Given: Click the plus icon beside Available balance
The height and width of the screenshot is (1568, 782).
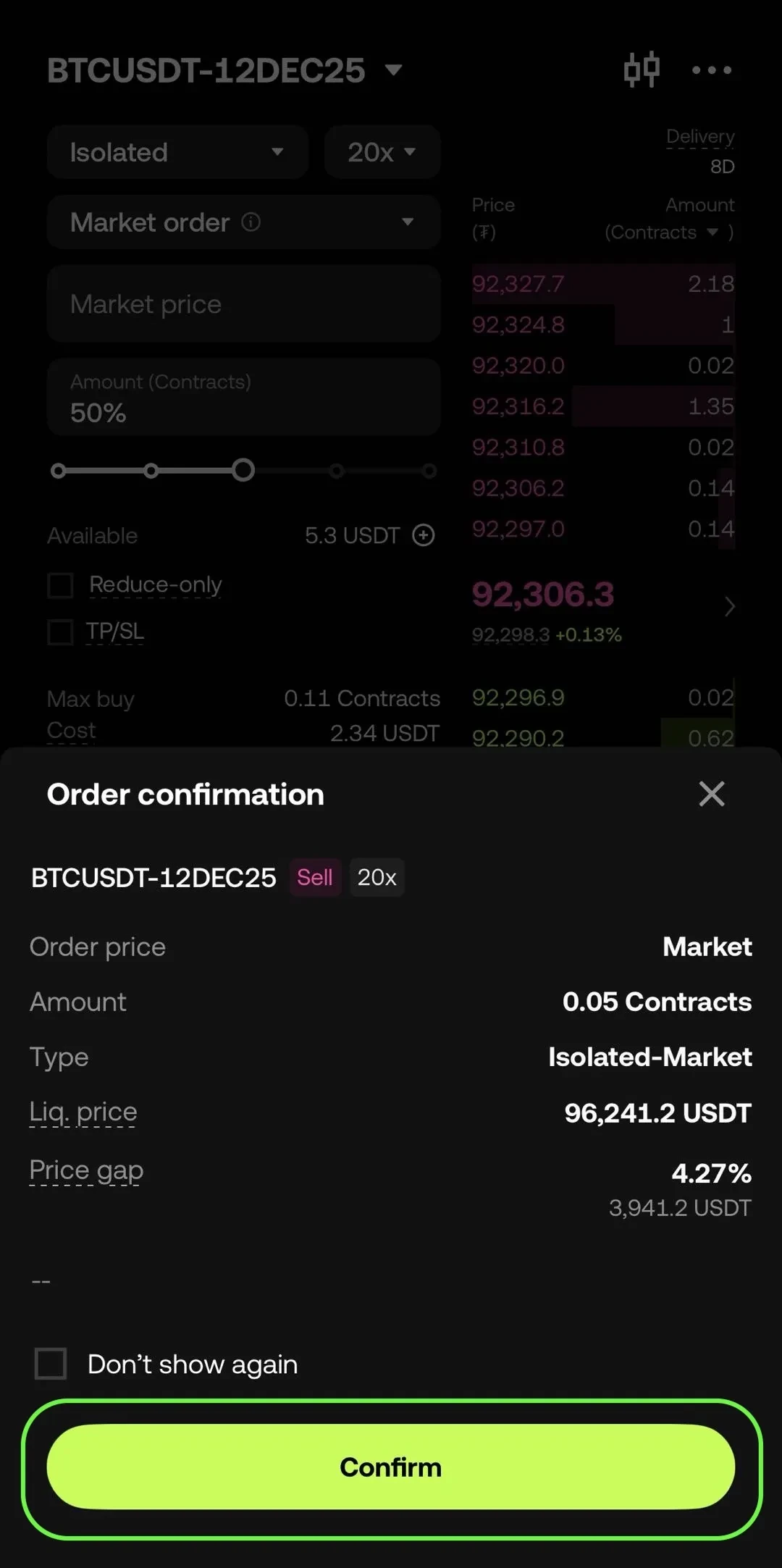Looking at the screenshot, I should [x=423, y=535].
